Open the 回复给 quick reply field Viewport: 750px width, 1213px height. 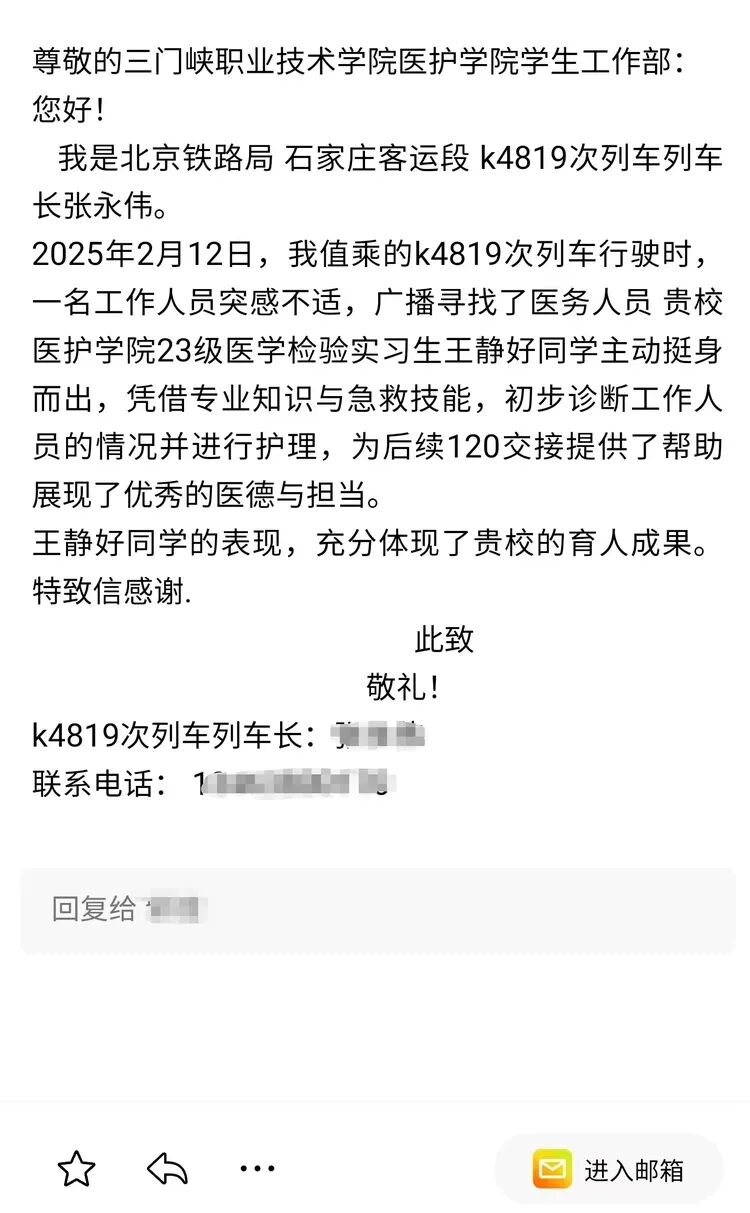tap(376, 910)
